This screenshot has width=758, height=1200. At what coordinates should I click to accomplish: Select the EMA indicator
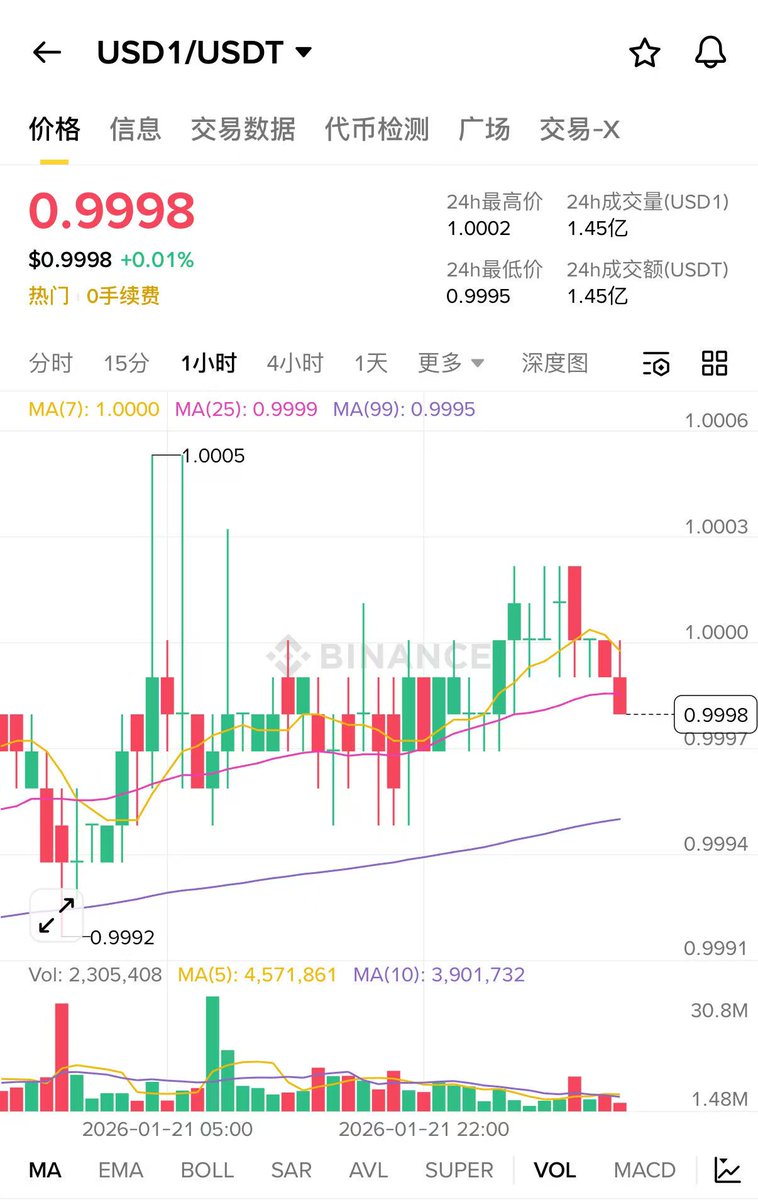pyautogui.click(x=121, y=1170)
